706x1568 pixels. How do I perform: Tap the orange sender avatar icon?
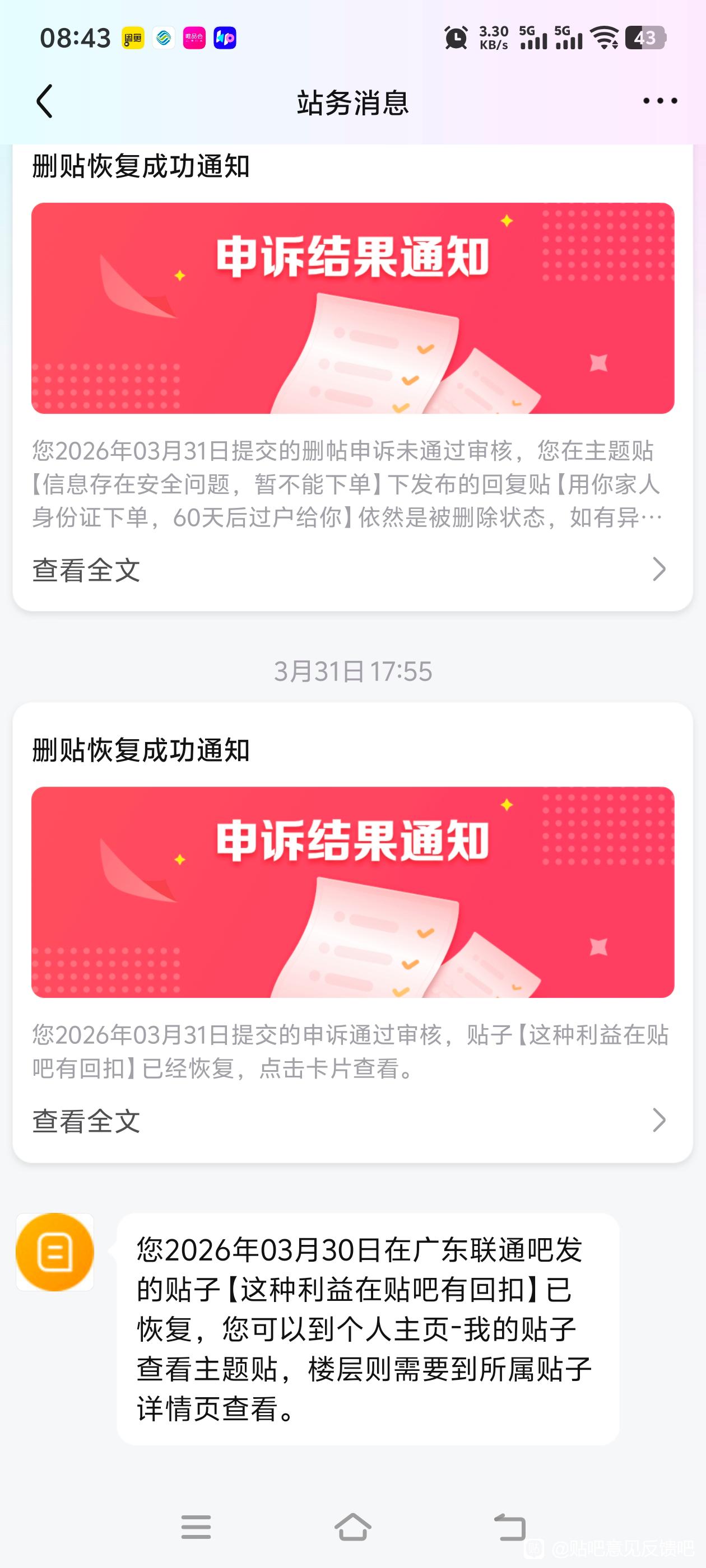click(x=55, y=1252)
